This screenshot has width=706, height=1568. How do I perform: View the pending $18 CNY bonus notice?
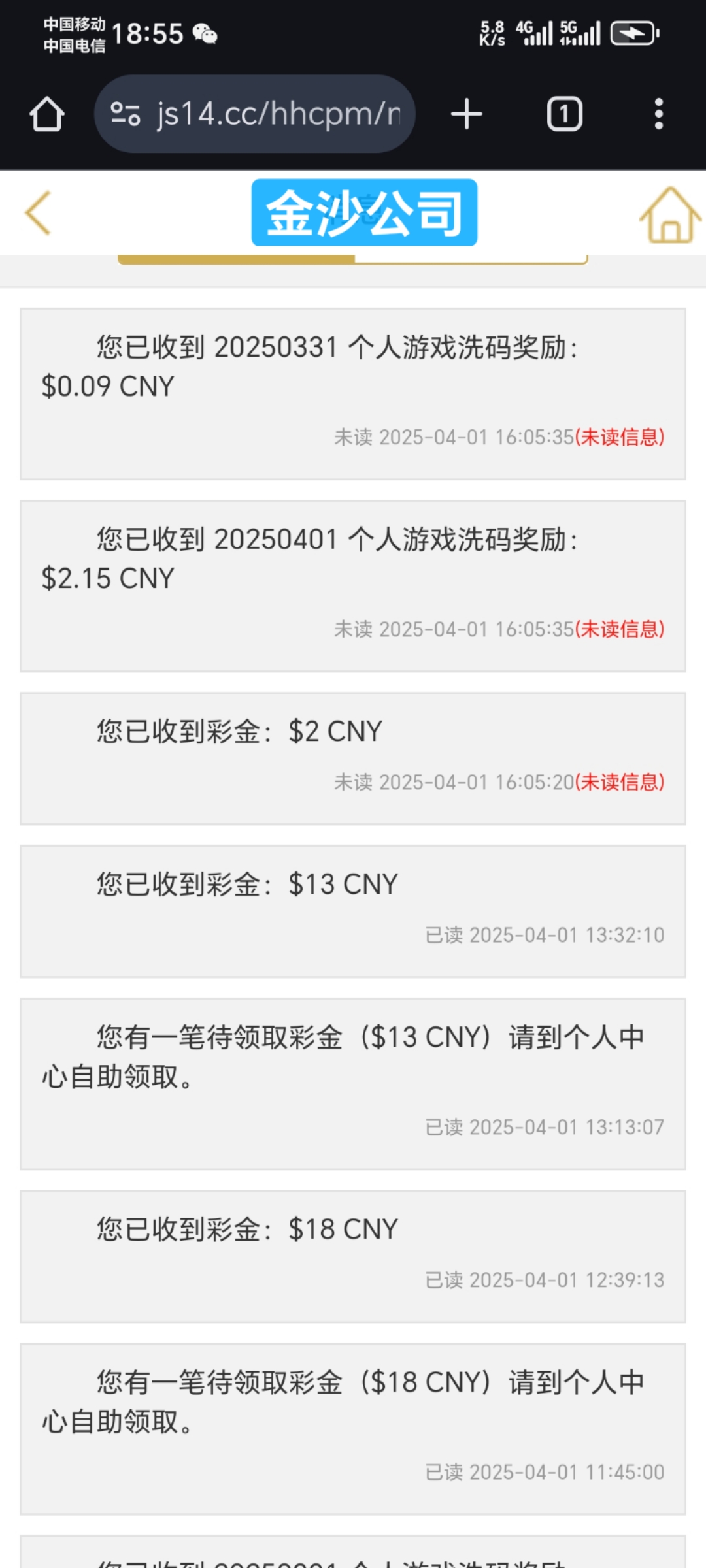(353, 1429)
